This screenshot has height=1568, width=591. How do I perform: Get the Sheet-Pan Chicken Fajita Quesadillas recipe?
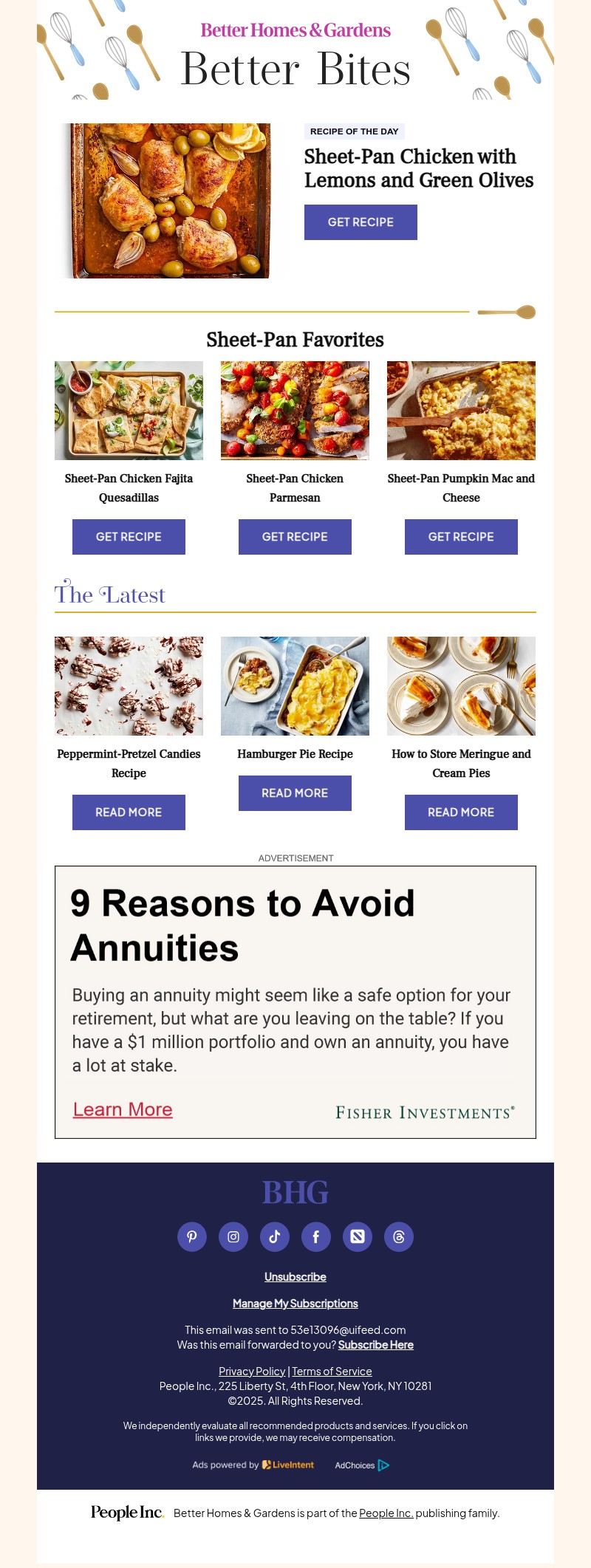129,537
